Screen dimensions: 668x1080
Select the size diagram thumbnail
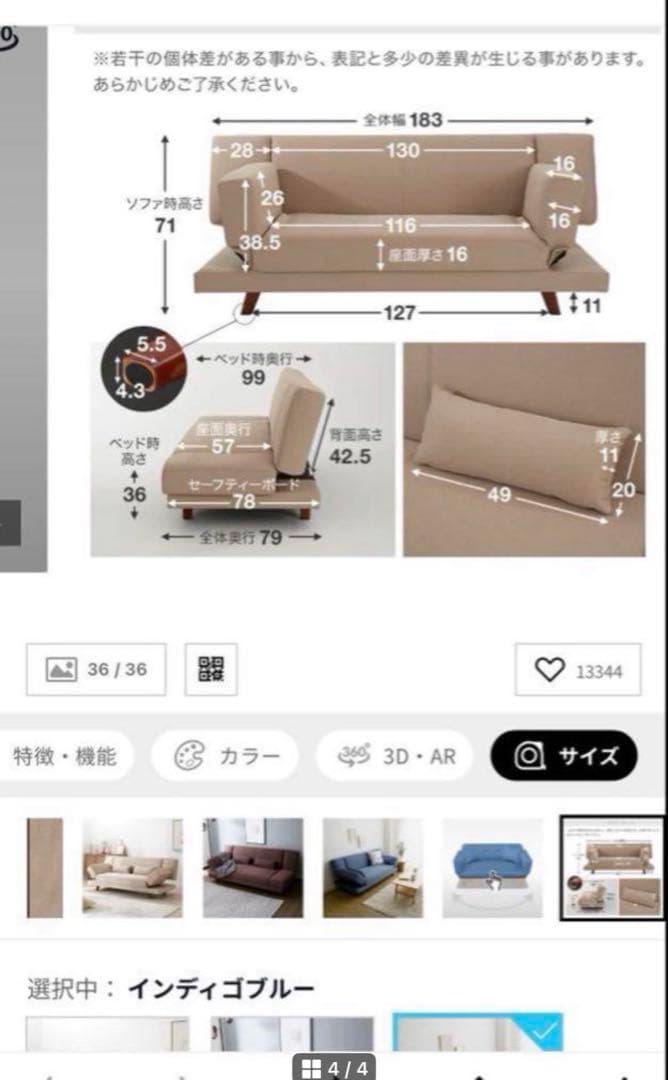point(612,868)
